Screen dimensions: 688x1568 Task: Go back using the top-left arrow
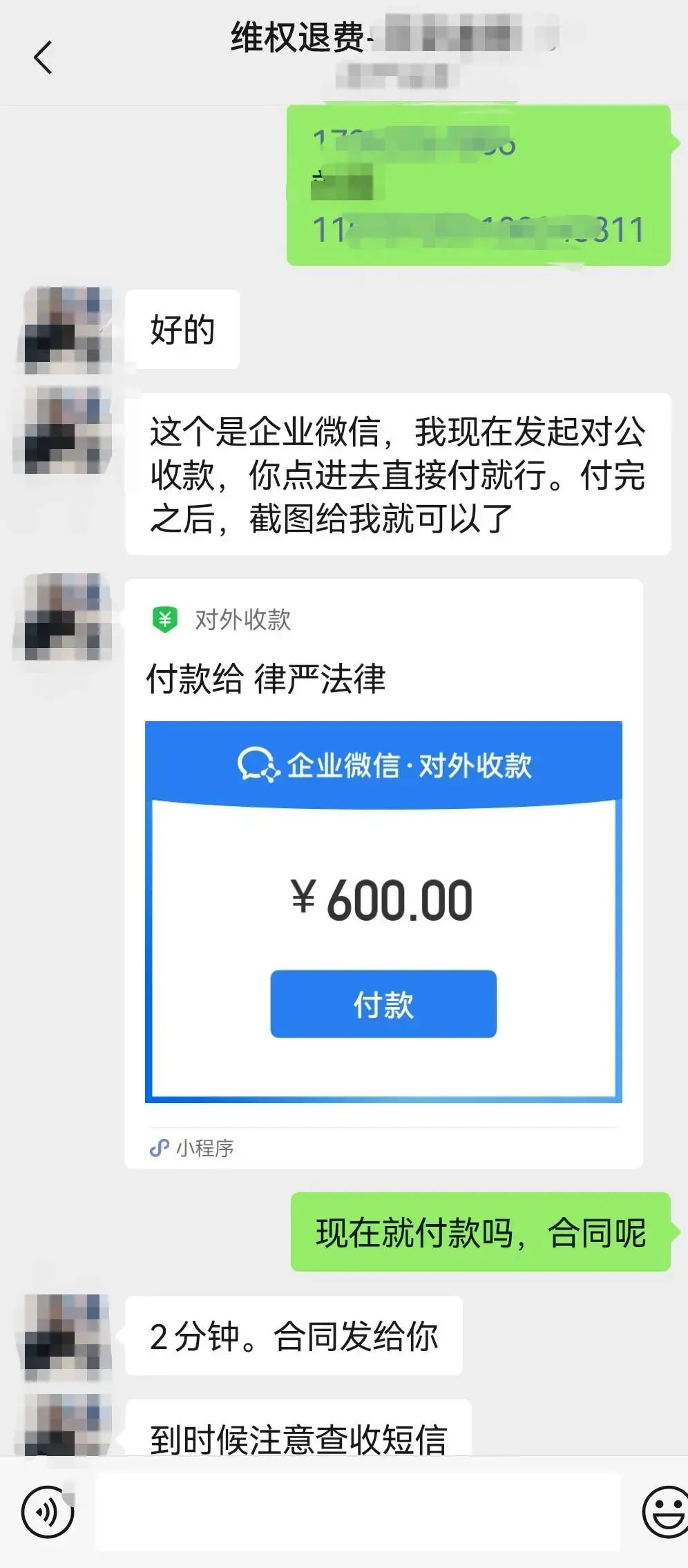(x=43, y=57)
